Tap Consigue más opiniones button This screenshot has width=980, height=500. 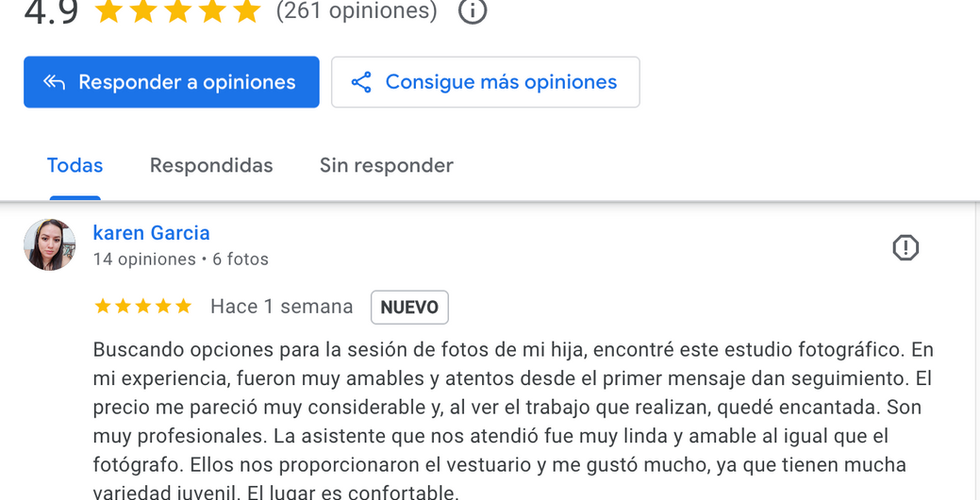point(485,82)
